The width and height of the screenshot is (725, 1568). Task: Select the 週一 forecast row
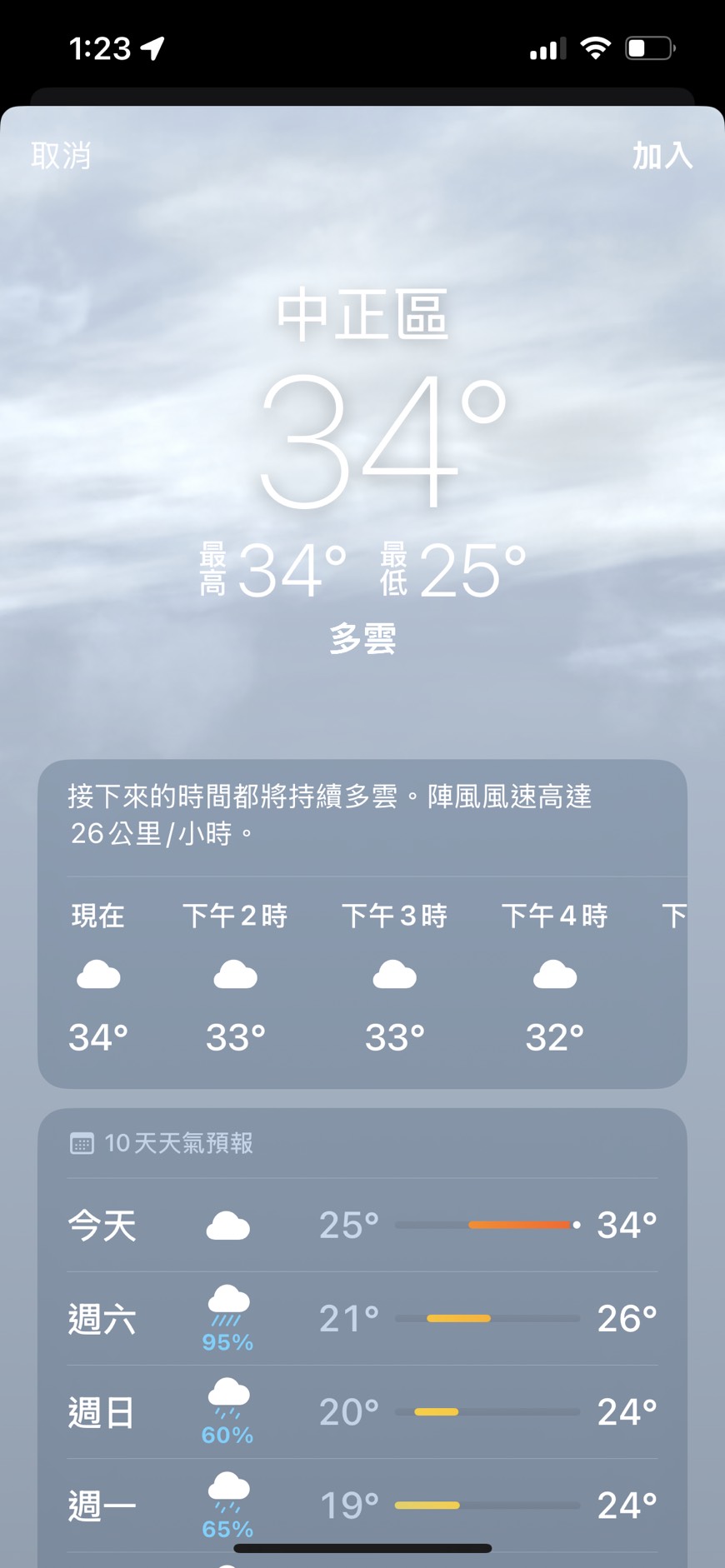coord(362,1506)
